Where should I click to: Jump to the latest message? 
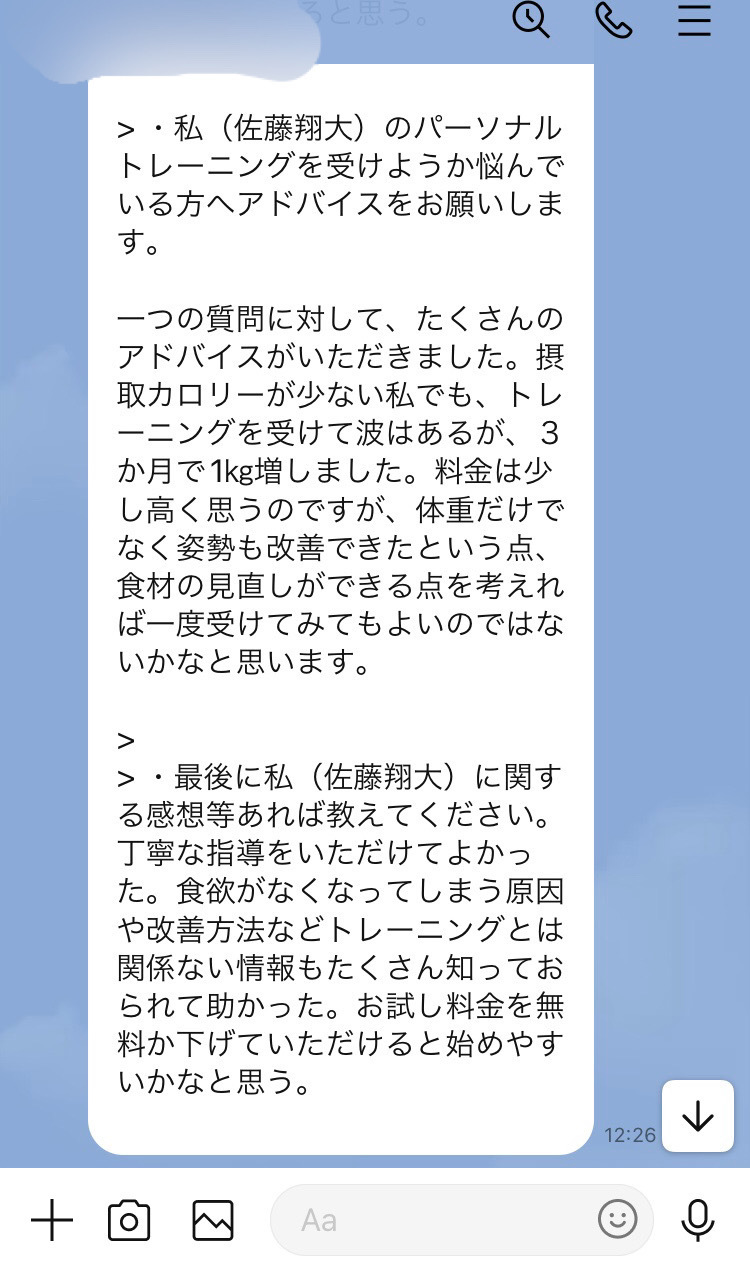tap(697, 1116)
